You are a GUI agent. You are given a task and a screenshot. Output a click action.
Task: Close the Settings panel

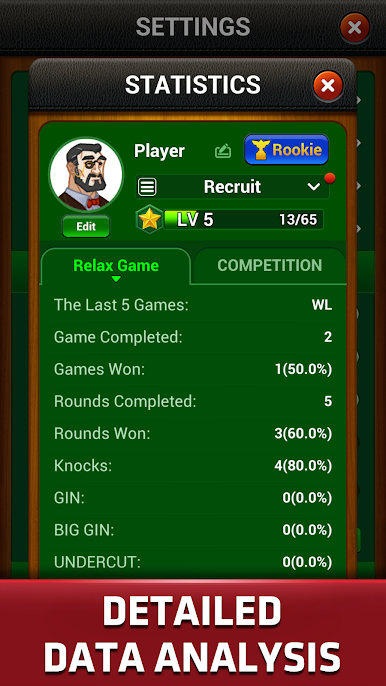pyautogui.click(x=354, y=28)
